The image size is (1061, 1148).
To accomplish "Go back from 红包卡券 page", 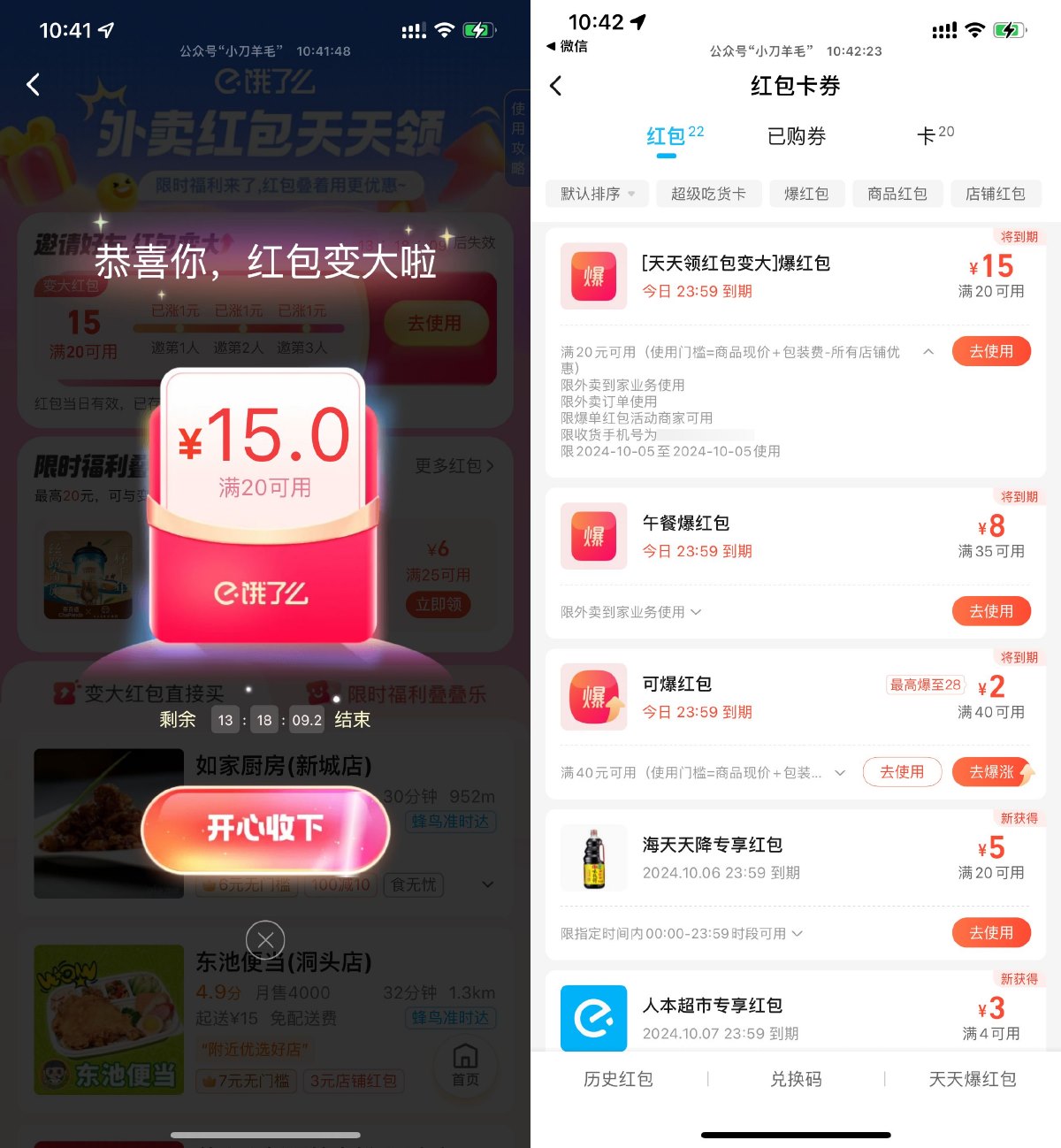I will coord(556,86).
